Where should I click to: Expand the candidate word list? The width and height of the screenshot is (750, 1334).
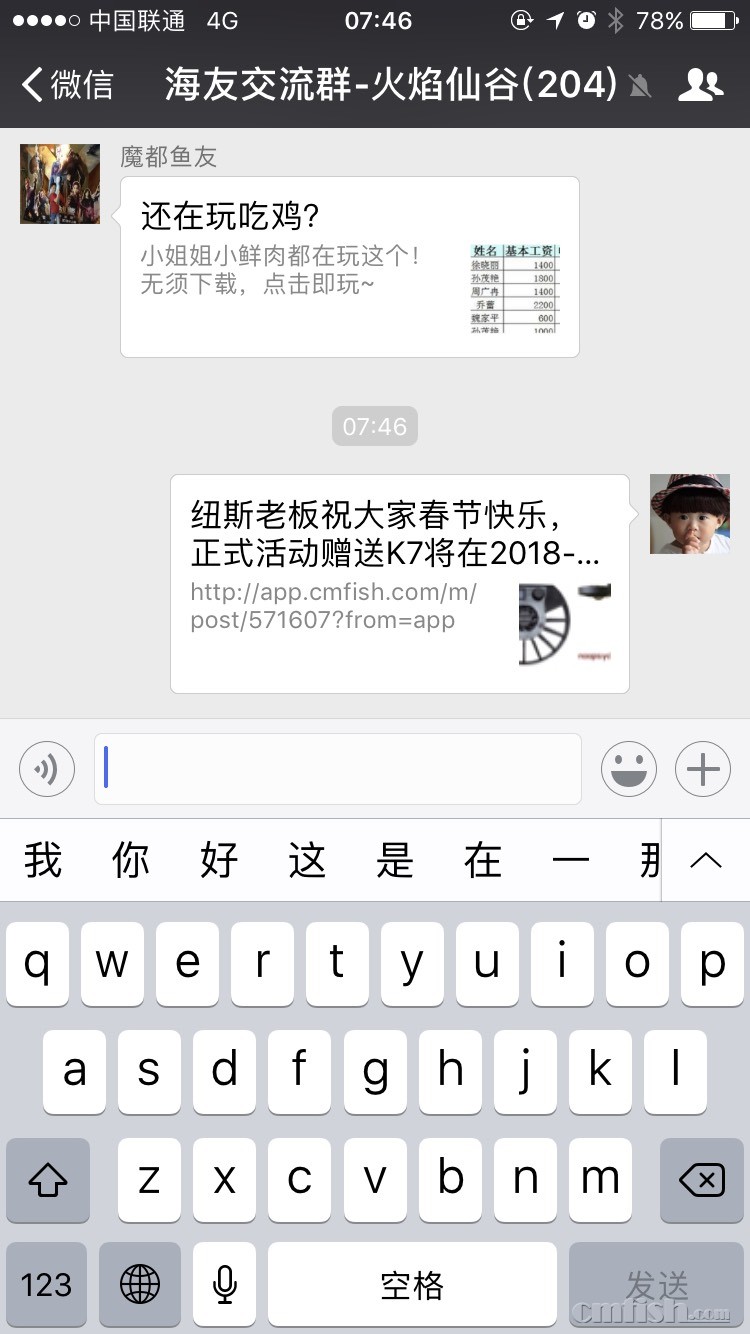click(706, 860)
